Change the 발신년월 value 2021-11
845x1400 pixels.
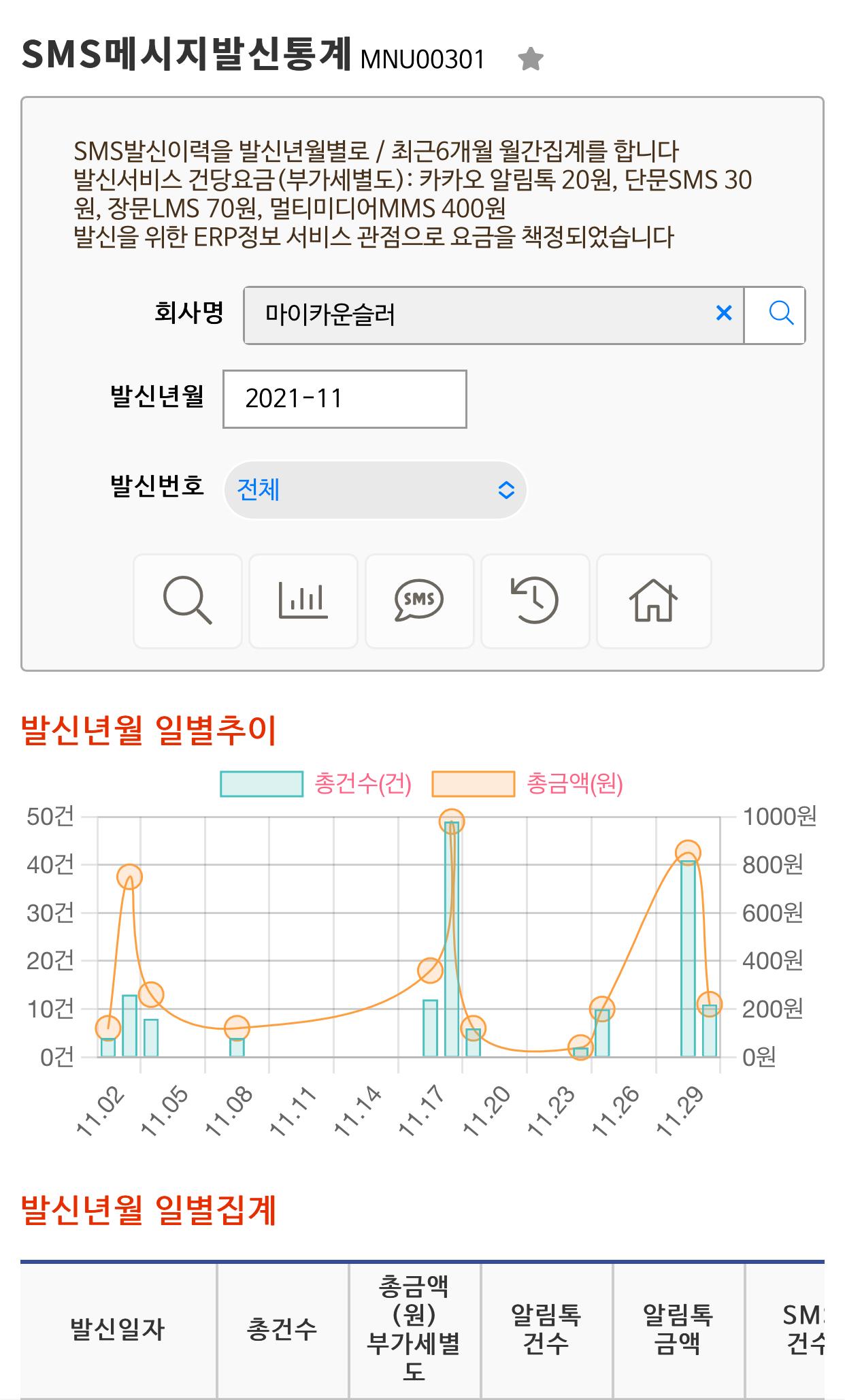click(x=345, y=399)
